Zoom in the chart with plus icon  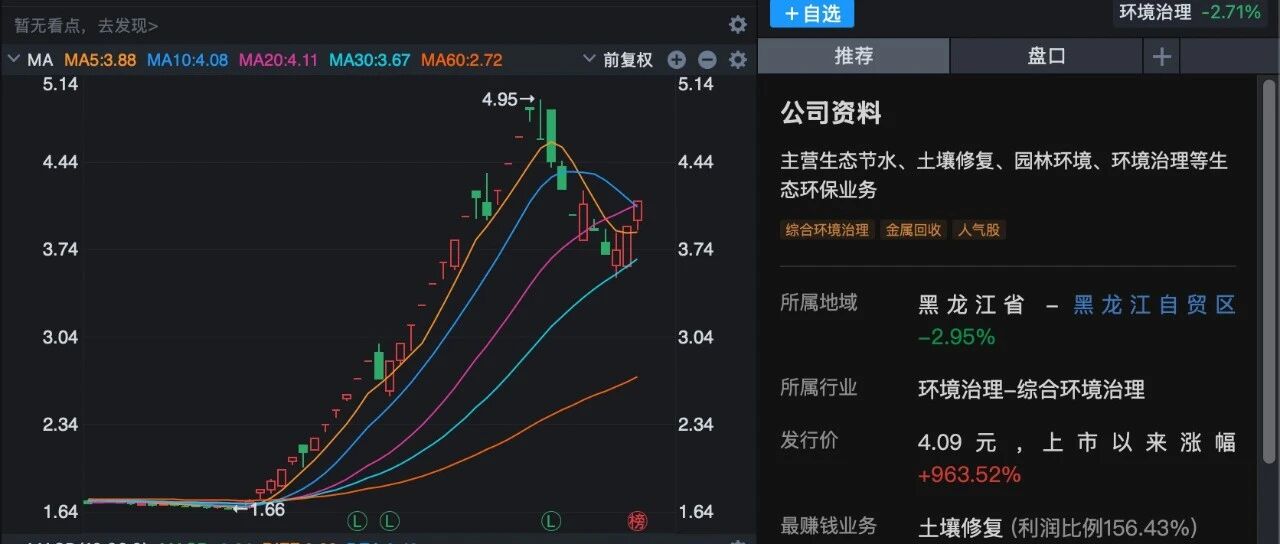(677, 60)
